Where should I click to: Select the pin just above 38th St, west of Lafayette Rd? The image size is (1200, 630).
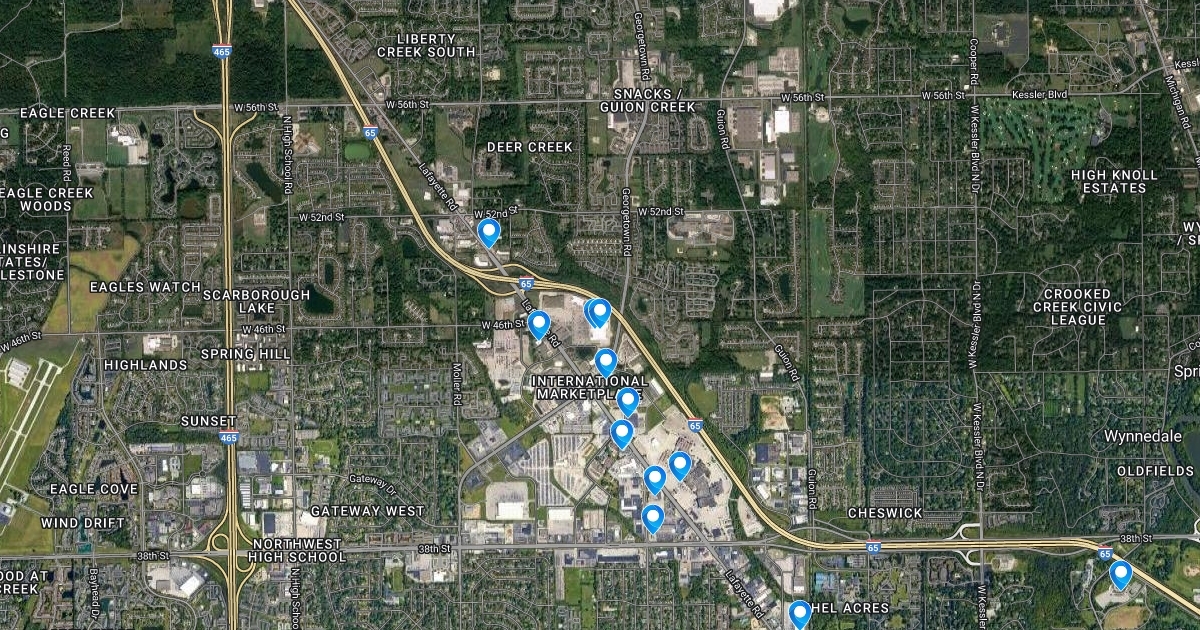point(652,517)
